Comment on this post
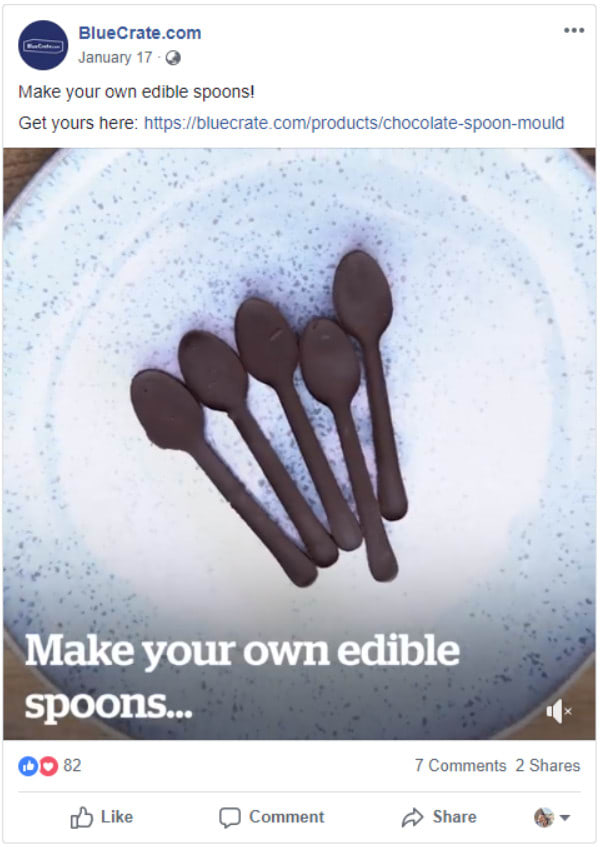This screenshot has height=847, width=603. pos(272,817)
